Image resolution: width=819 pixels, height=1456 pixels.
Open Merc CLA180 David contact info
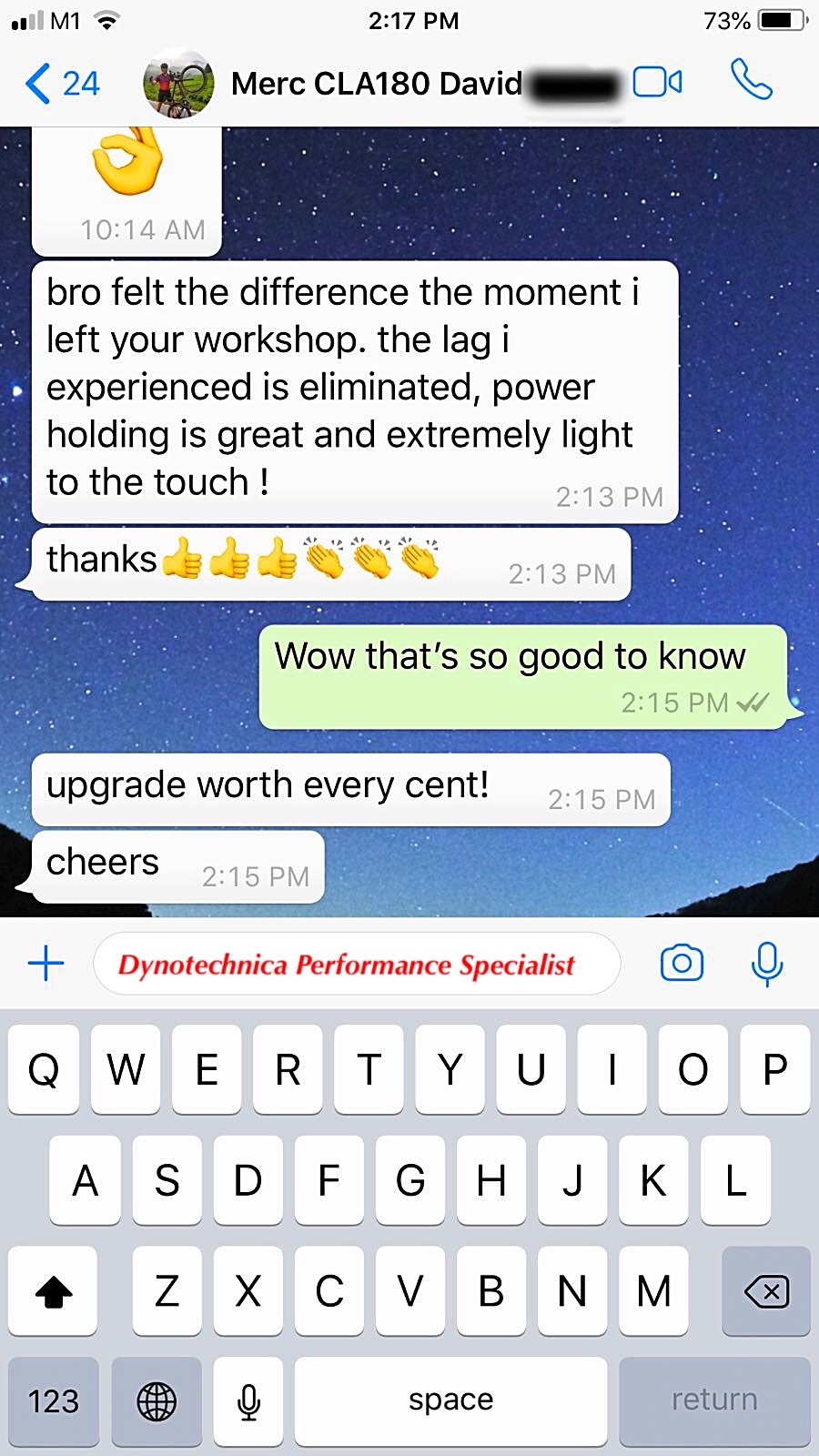[377, 84]
